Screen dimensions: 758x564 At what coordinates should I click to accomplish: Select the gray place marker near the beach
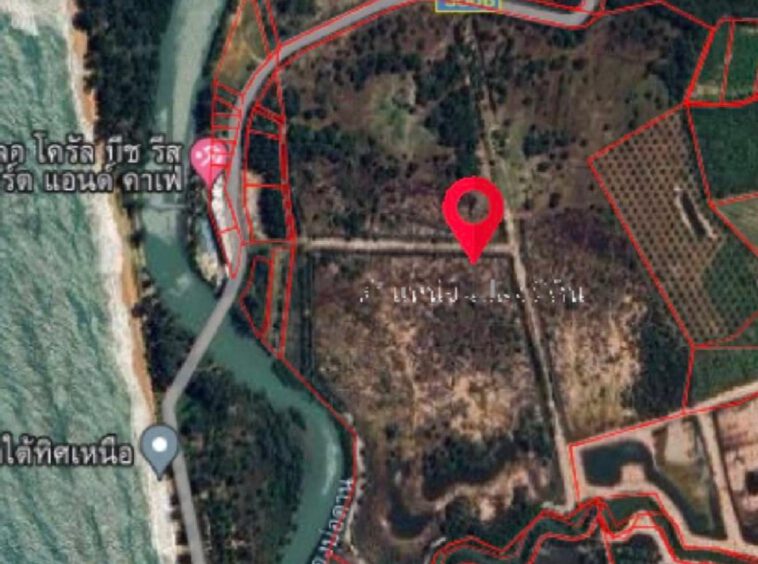tap(159, 448)
